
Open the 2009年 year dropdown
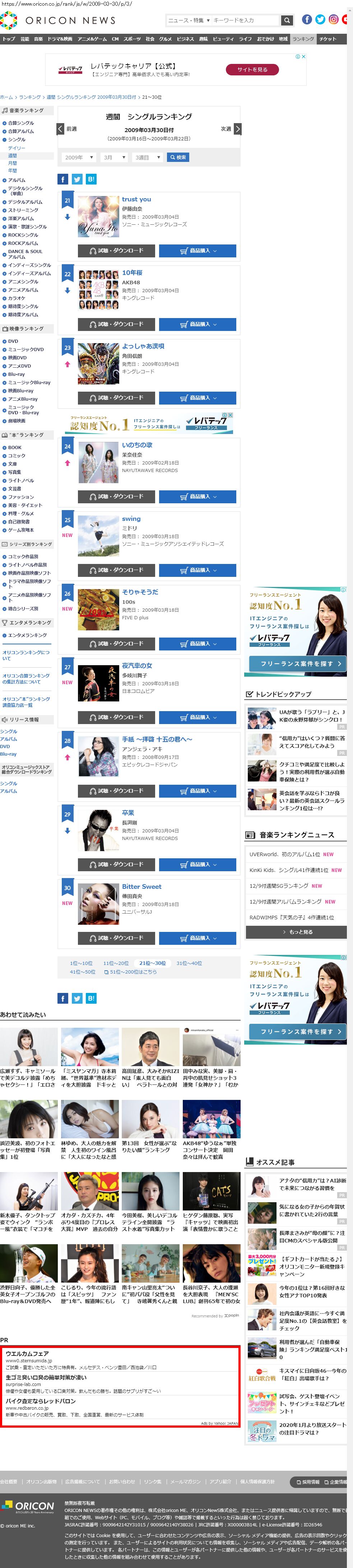point(79,157)
